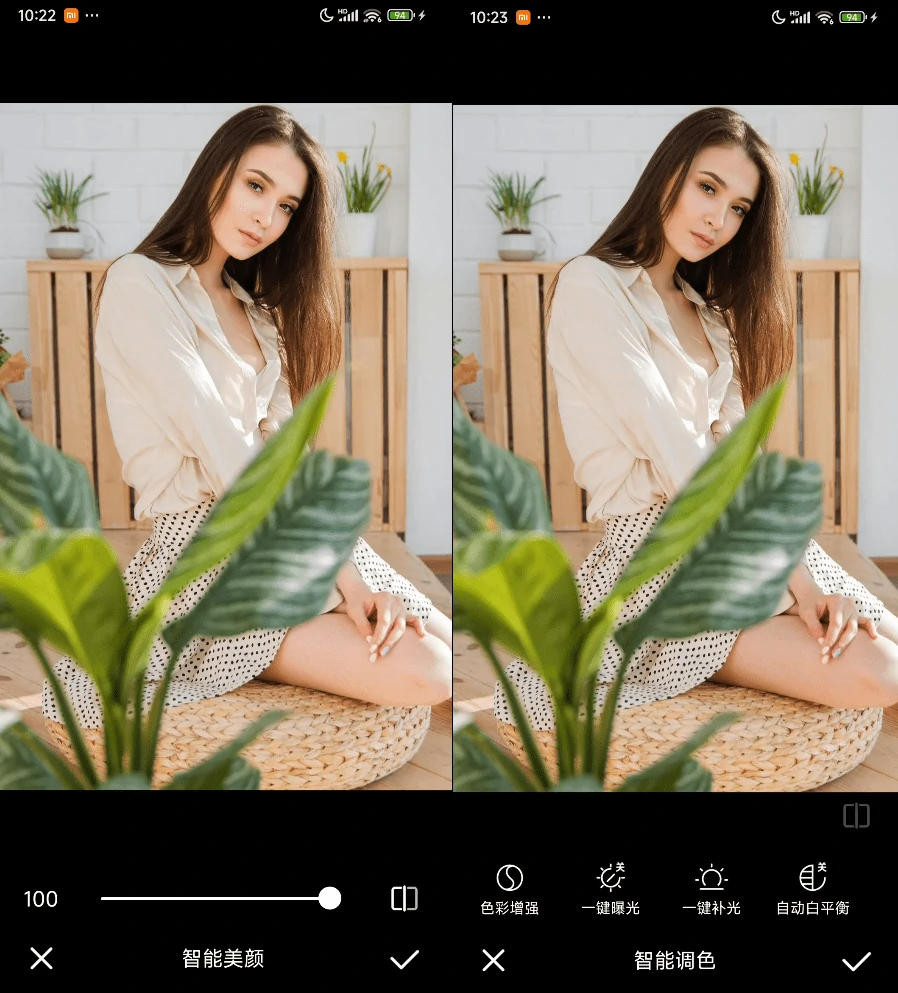The height and width of the screenshot is (993, 898).
Task: Turn on 一键曝光 auto exposure
Action: (610, 889)
